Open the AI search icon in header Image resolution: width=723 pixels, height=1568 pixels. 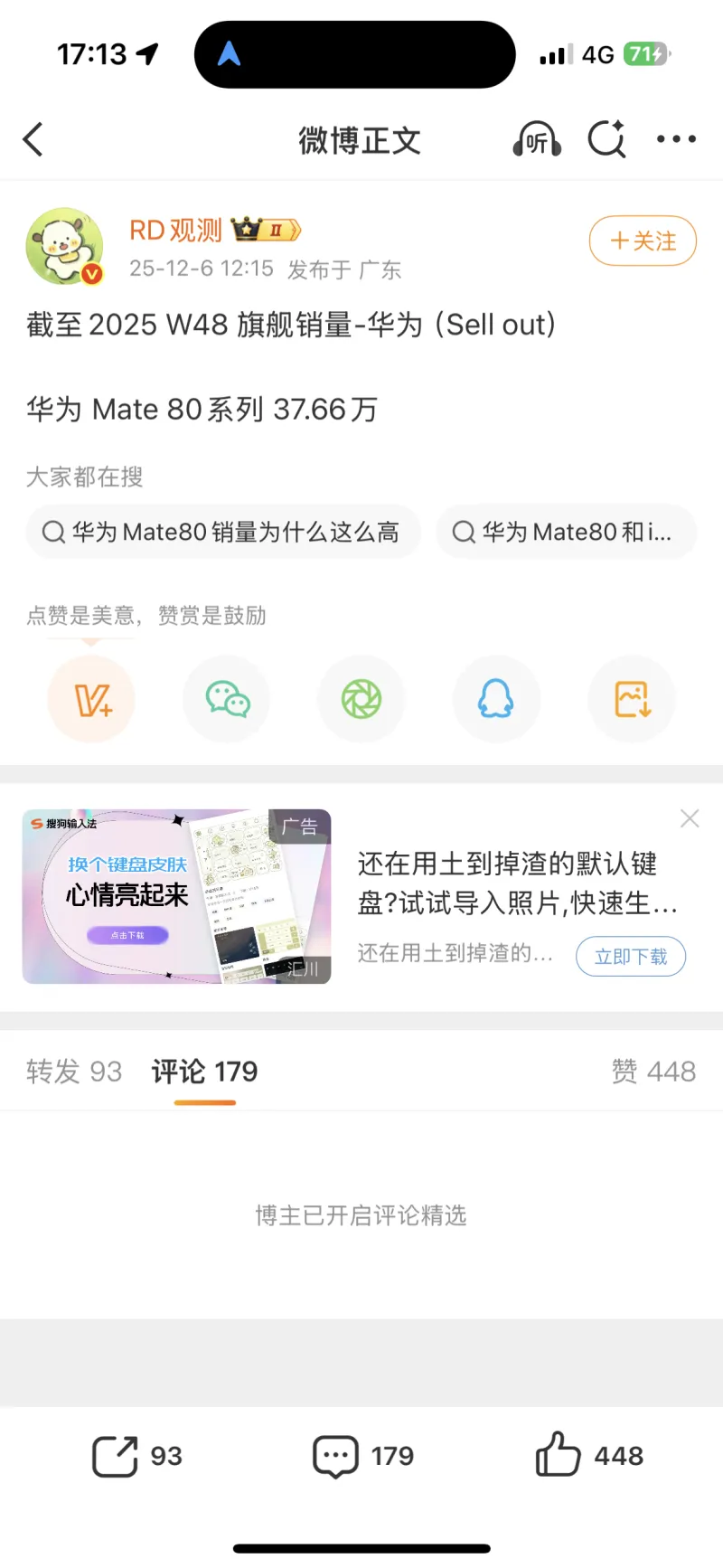tap(606, 140)
